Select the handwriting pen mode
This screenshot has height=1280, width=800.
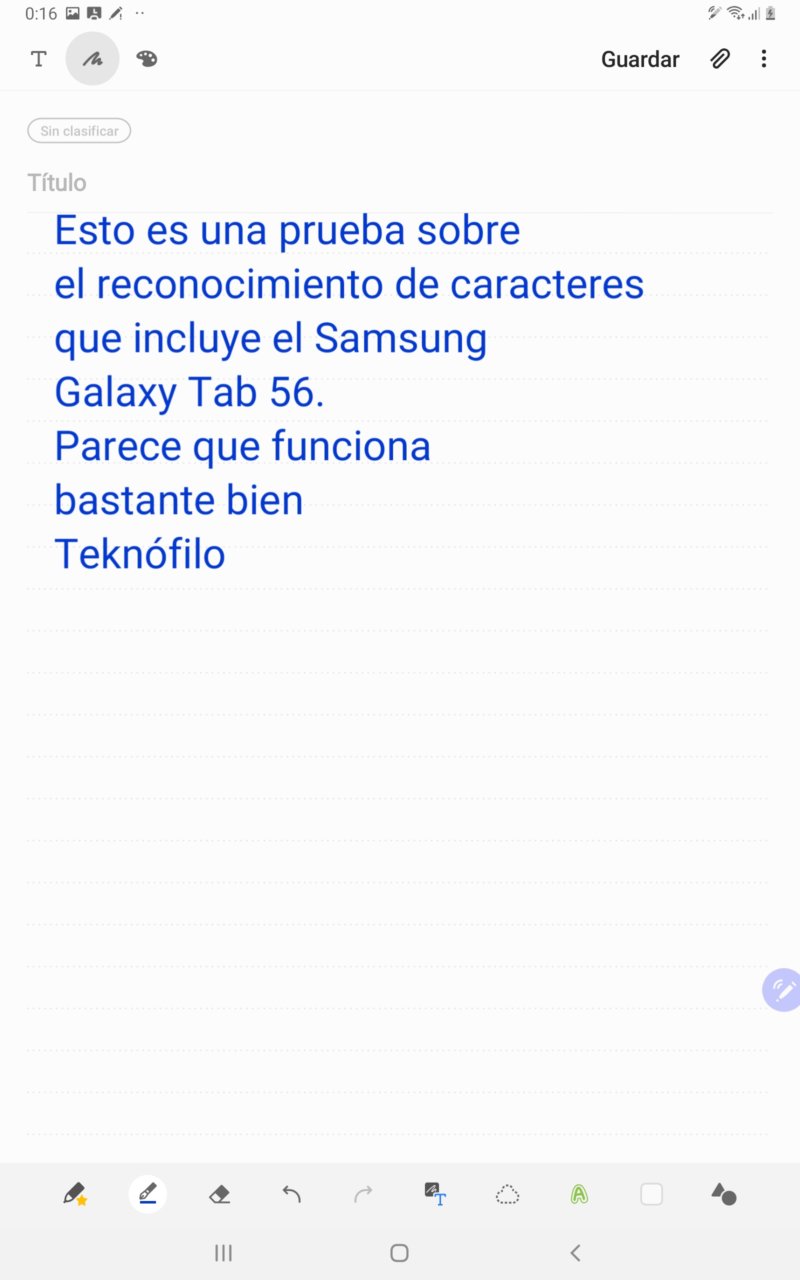pos(93,59)
